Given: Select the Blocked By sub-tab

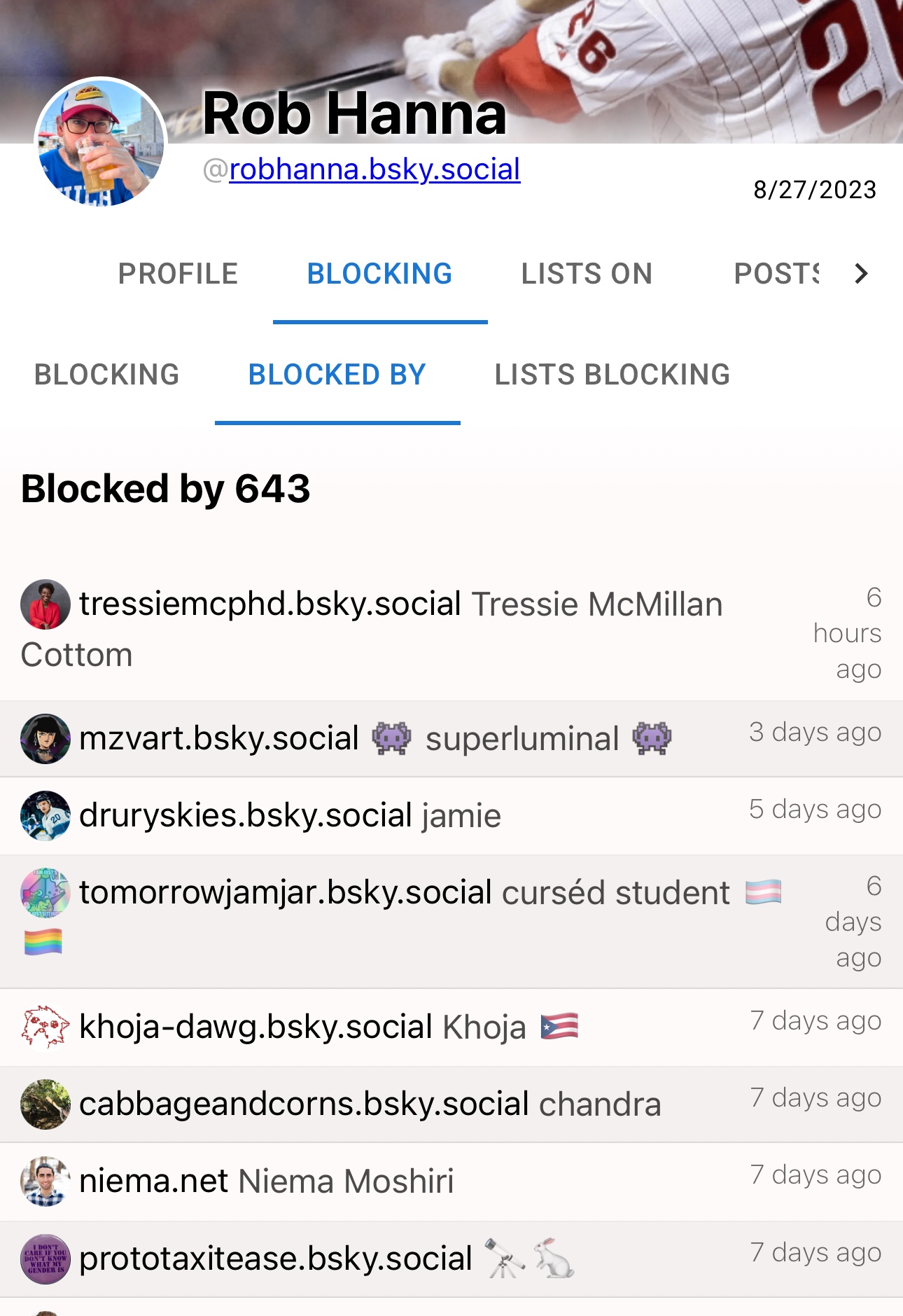Looking at the screenshot, I should (x=337, y=375).
